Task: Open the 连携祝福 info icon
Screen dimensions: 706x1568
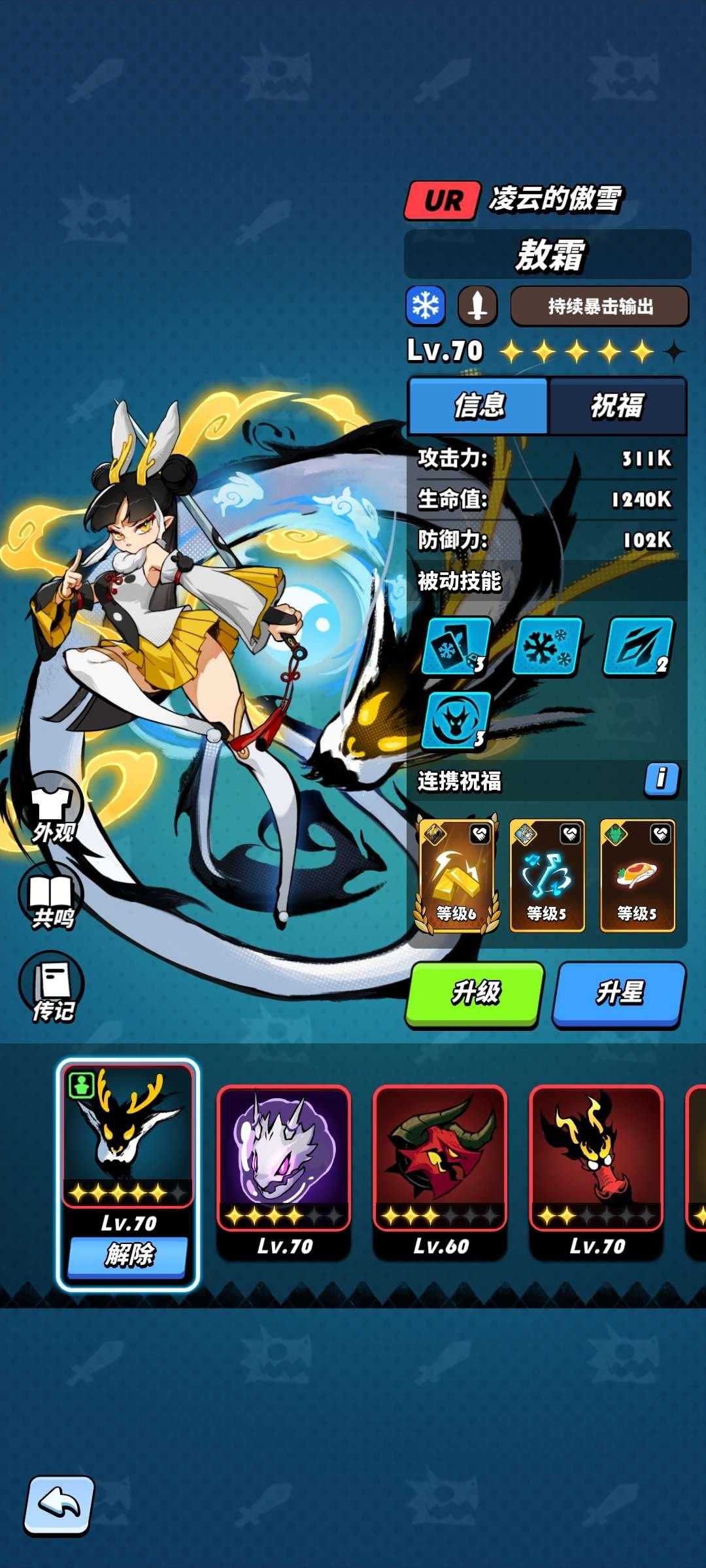Action: tap(661, 779)
